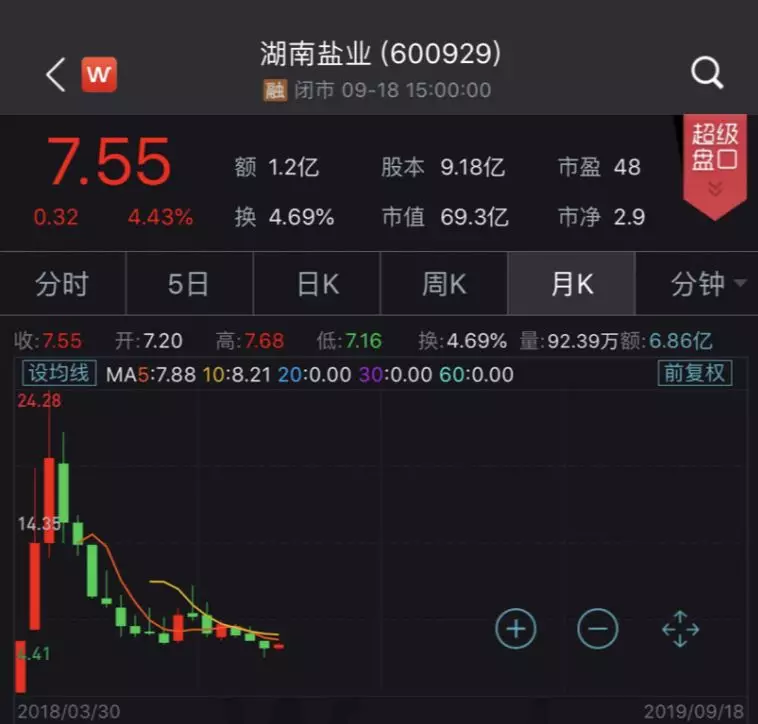Switch to the 分时 chart tab

click(x=62, y=285)
